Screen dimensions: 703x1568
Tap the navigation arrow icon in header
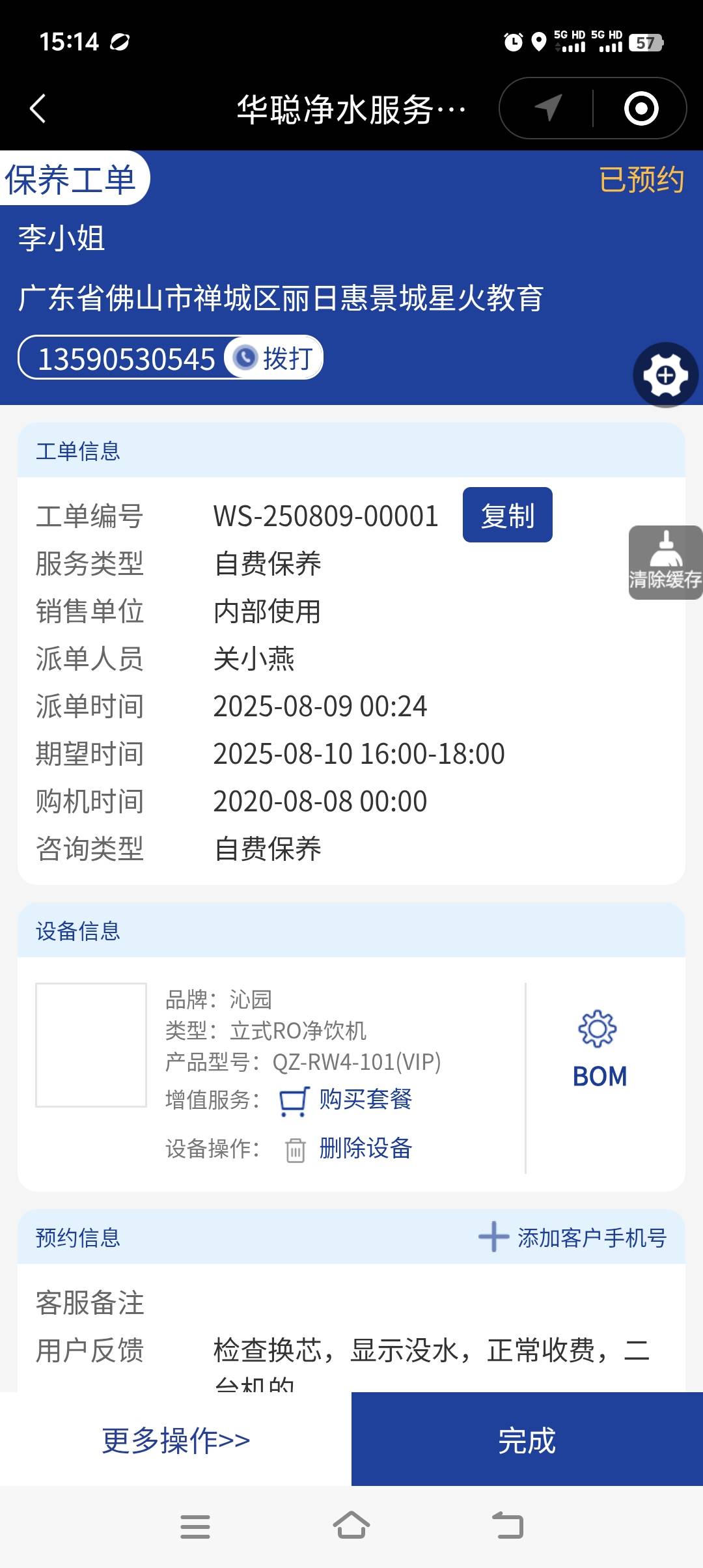tap(547, 108)
